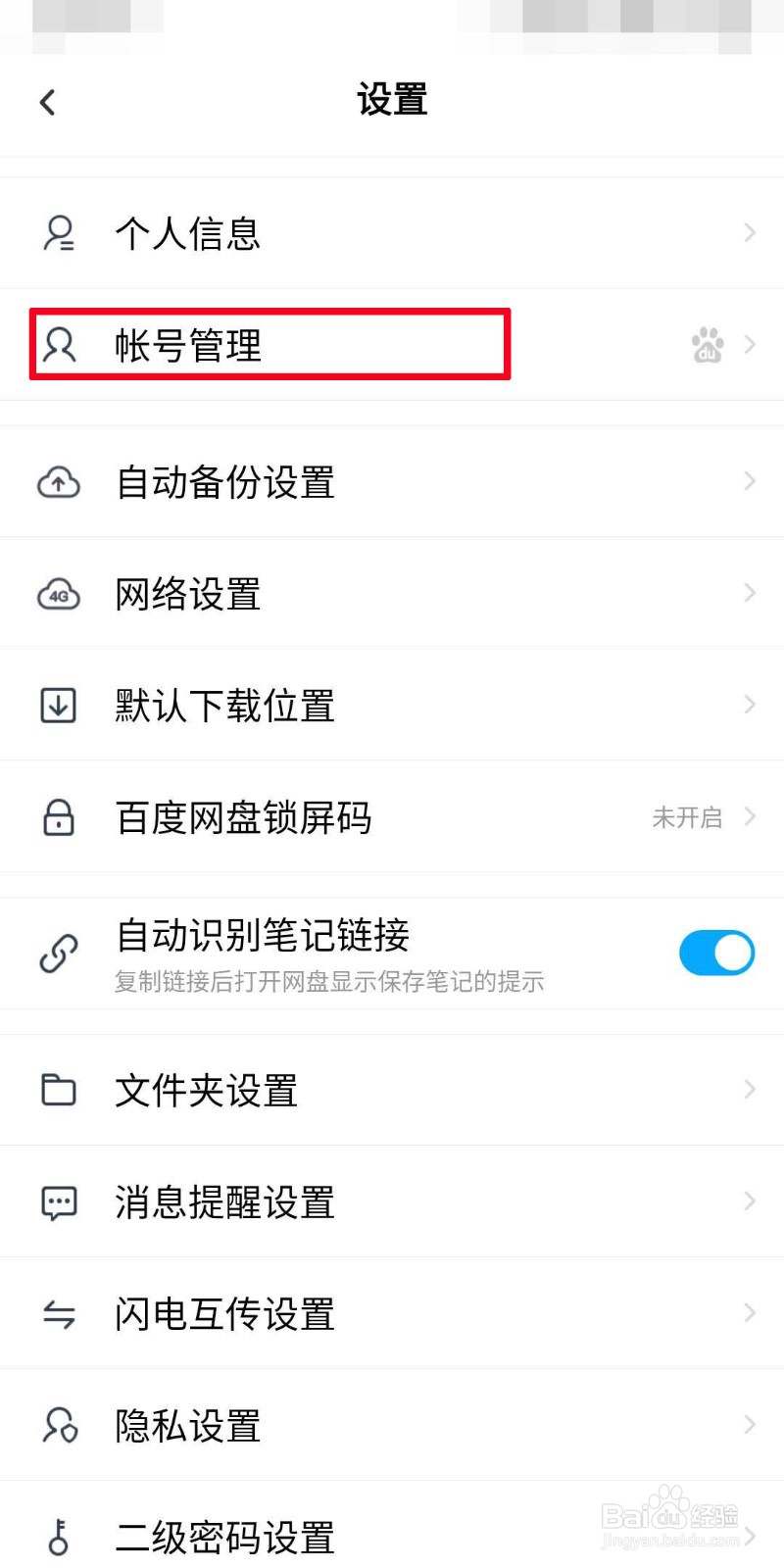Select the 二级密码设置 key icon

pyautogui.click(x=59, y=1539)
